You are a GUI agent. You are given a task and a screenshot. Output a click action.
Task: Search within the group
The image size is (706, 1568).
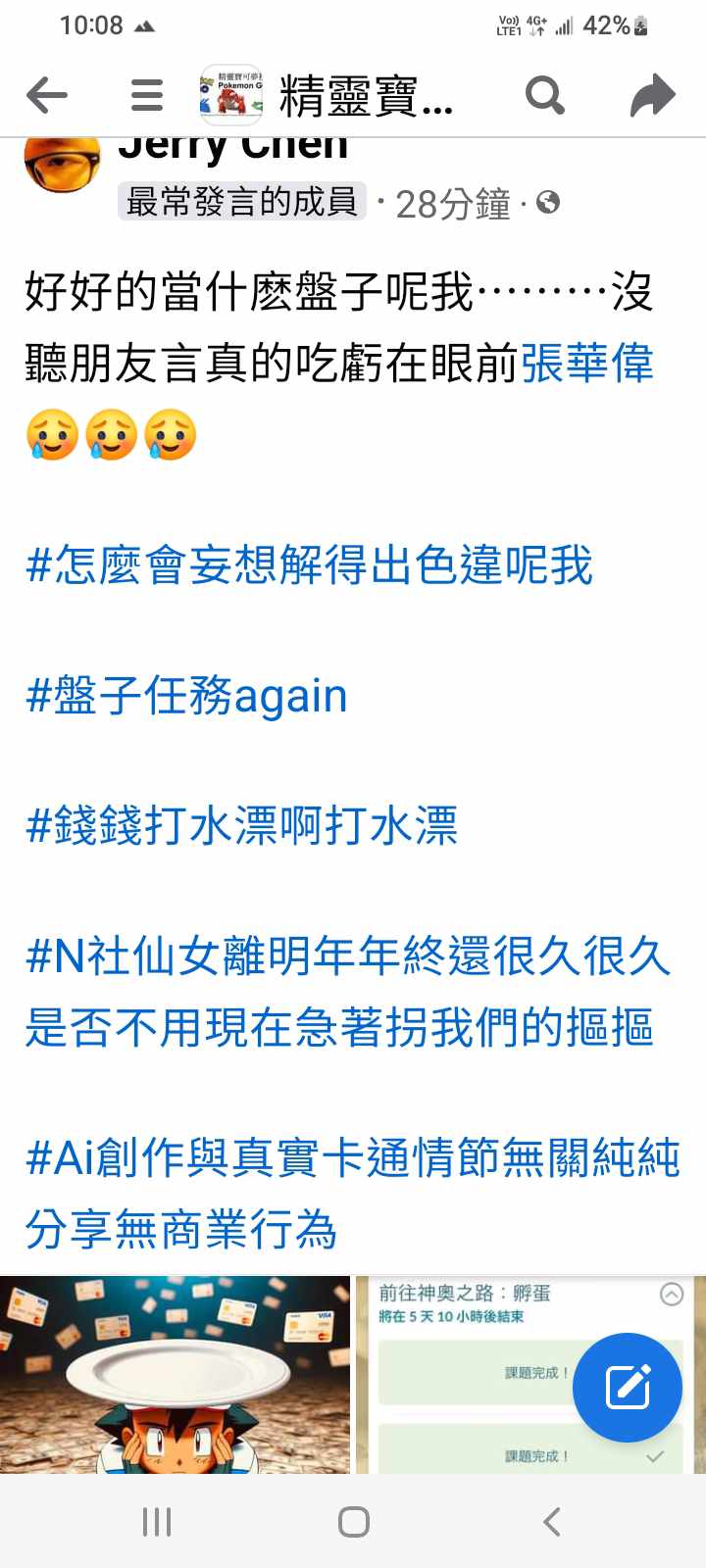coord(545,95)
